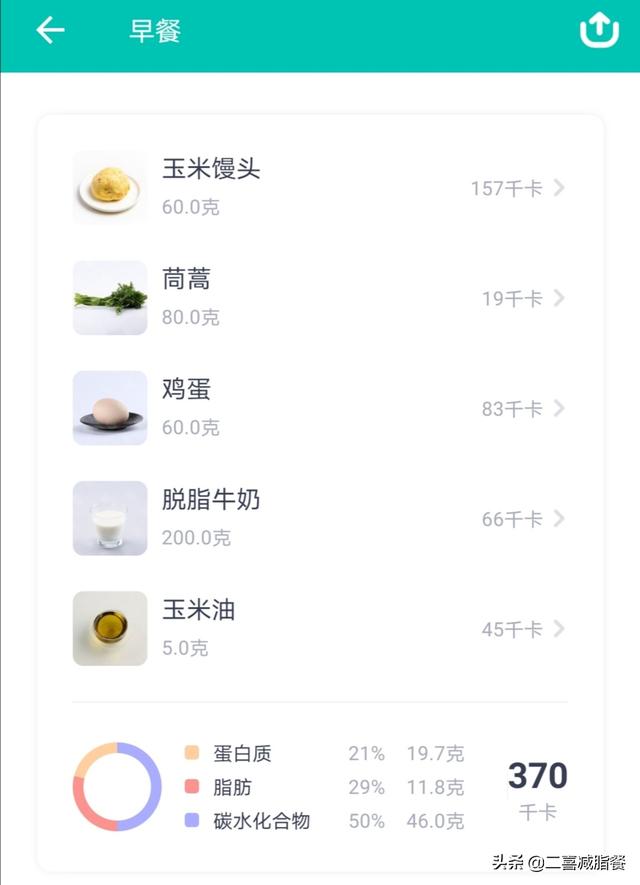Select the 脱脂牛奶 row
Viewport: 640px width, 885px height.
pos(318,518)
